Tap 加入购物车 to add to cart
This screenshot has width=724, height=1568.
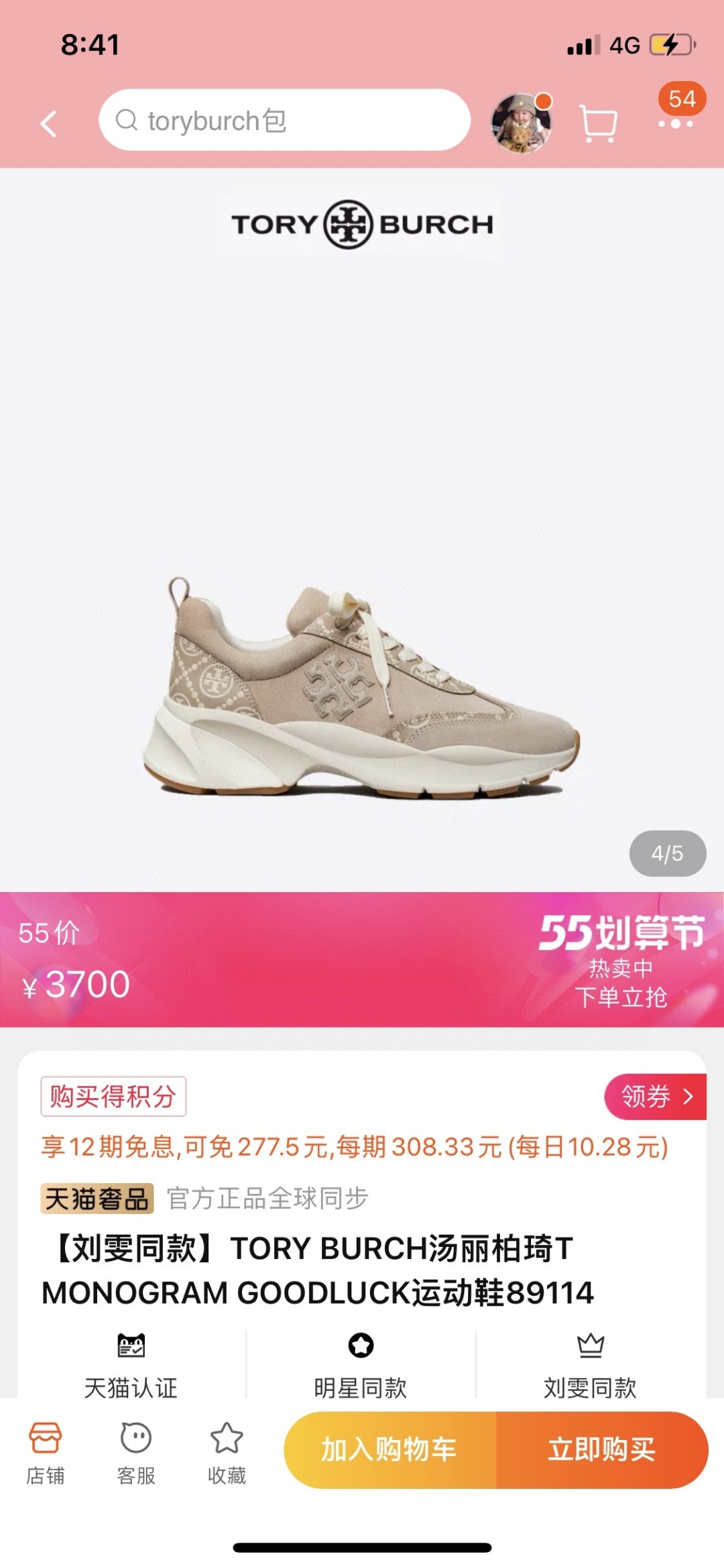[x=389, y=1450]
